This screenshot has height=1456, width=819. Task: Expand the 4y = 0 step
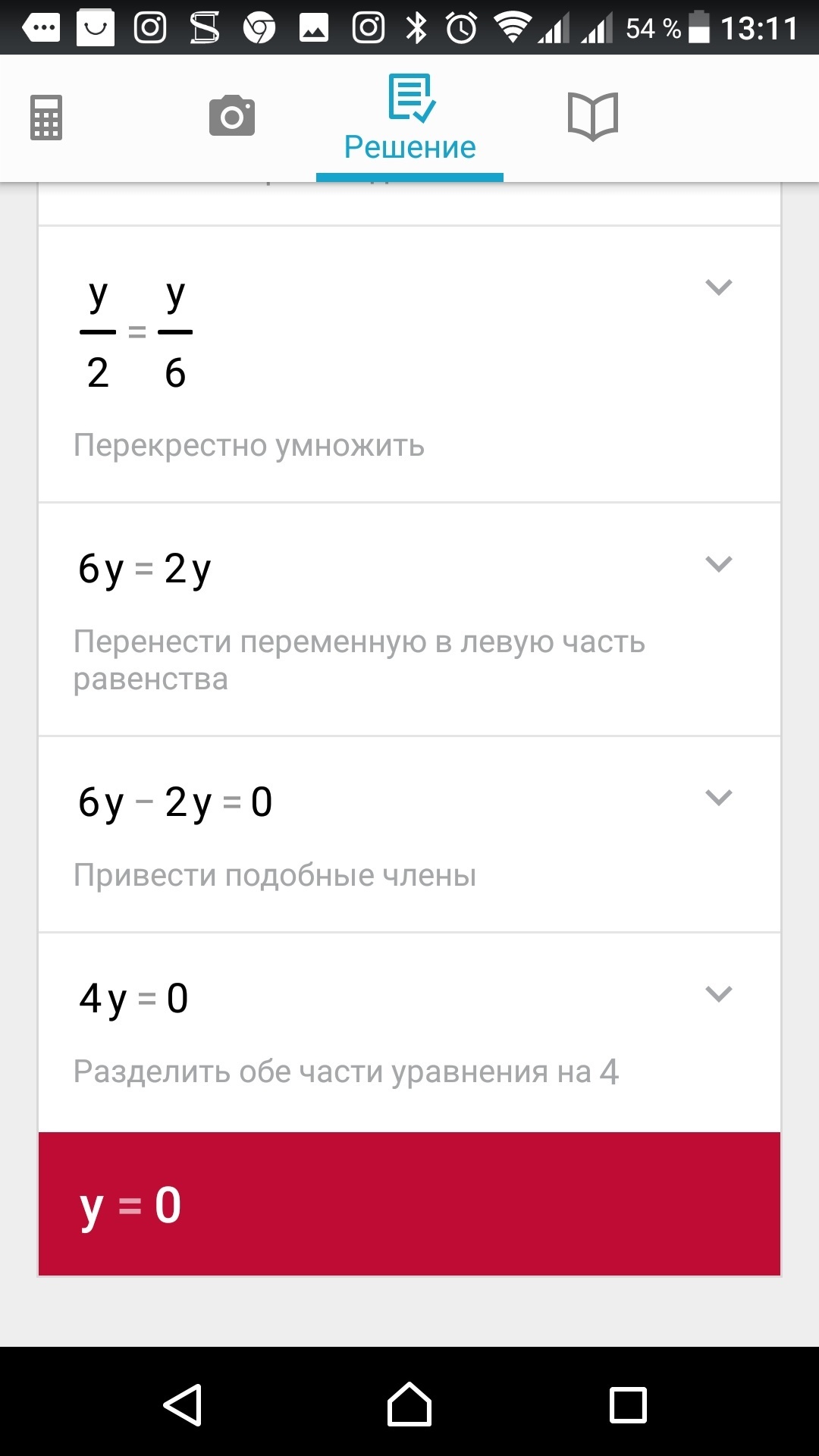[718, 993]
